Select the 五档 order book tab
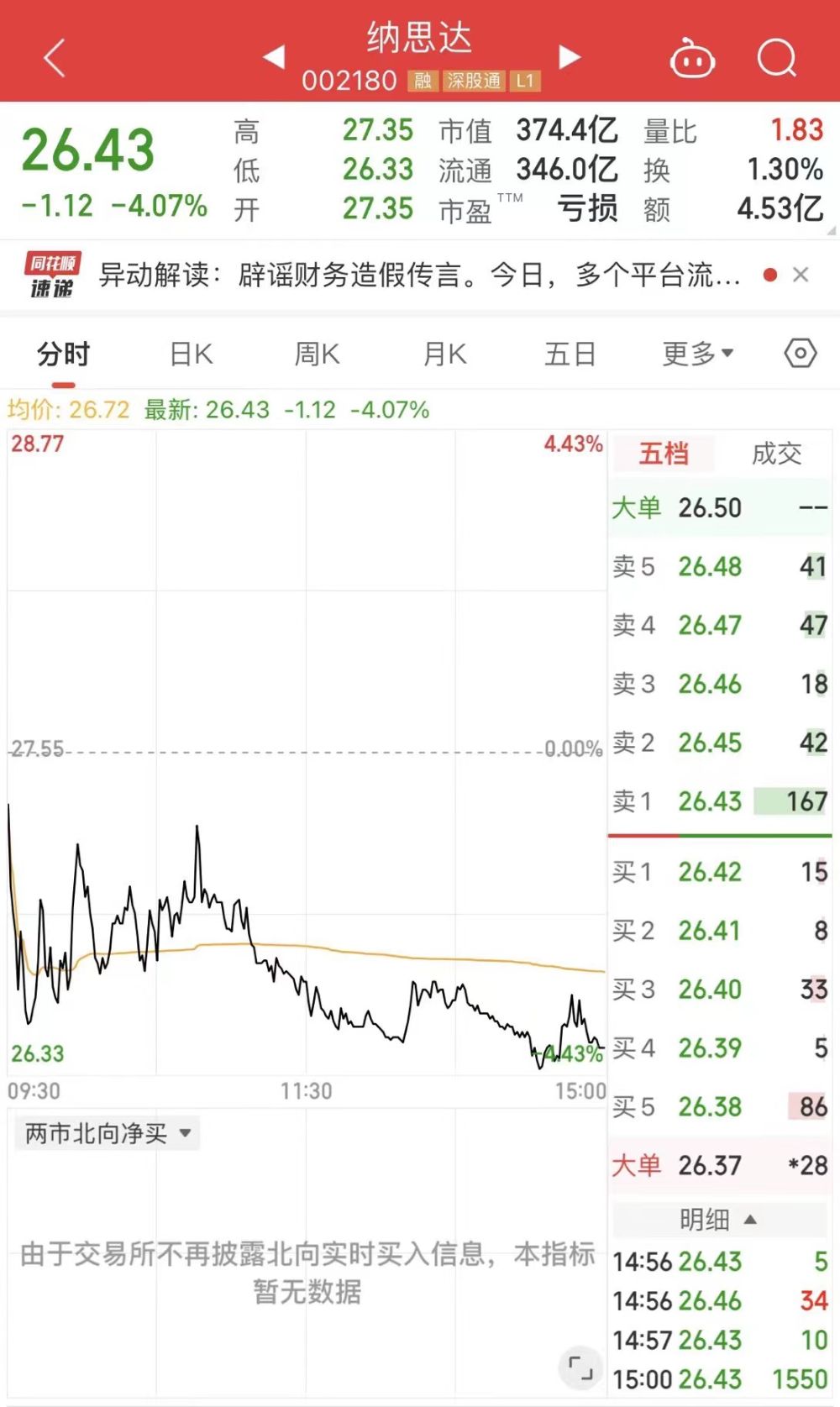 click(664, 454)
